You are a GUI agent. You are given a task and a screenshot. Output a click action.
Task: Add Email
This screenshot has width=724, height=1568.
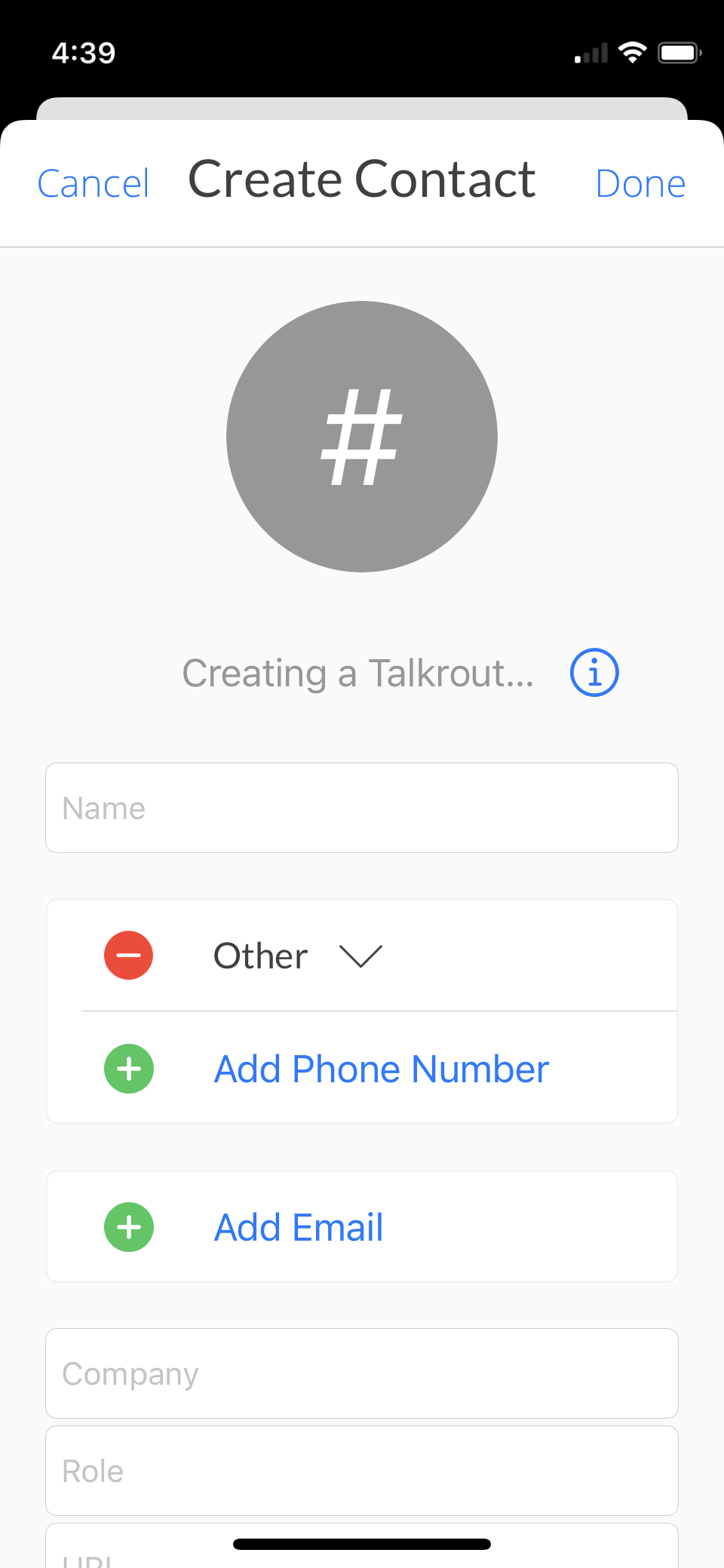(299, 1227)
